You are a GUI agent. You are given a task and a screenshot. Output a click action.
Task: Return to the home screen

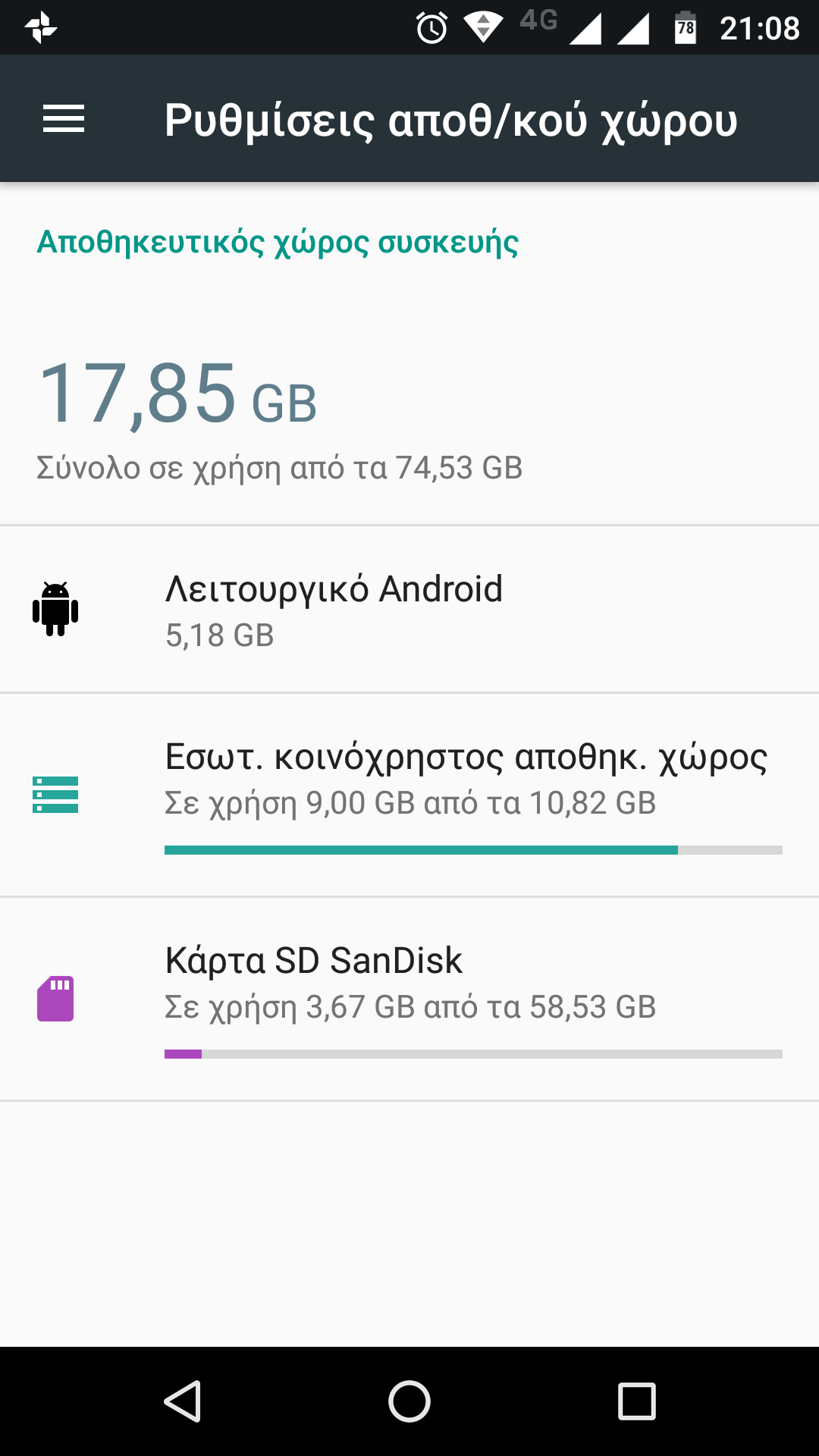point(409,1401)
